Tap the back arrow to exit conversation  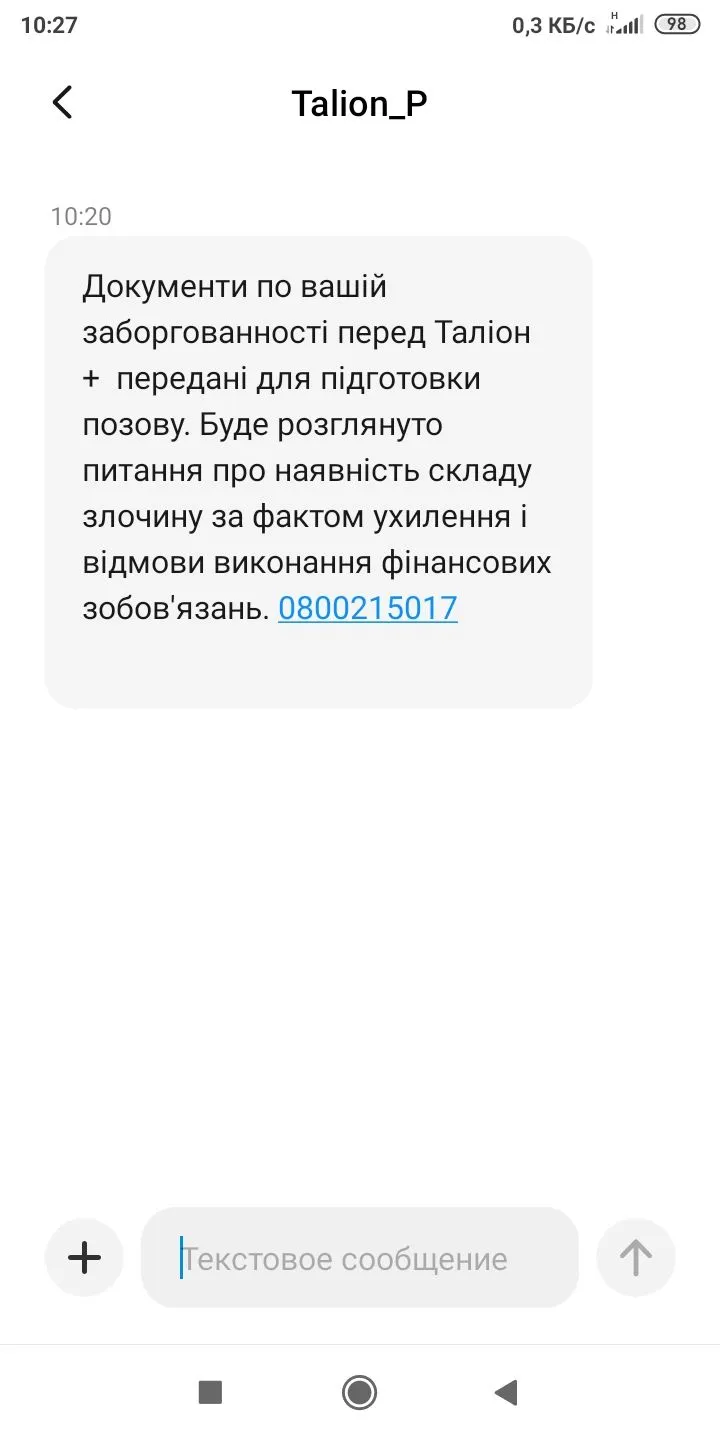tap(62, 101)
